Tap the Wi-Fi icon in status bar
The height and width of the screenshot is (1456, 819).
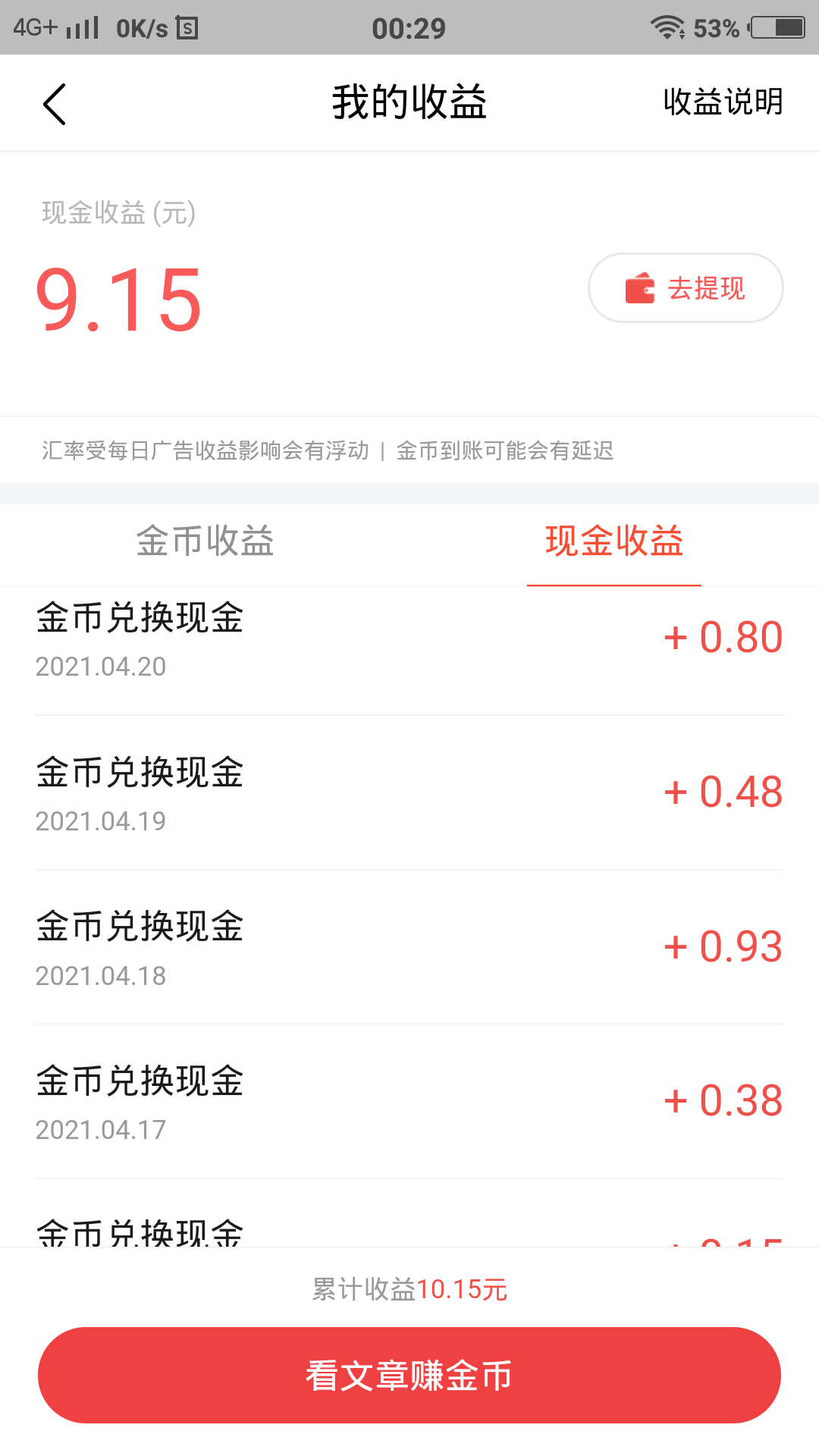[667, 27]
